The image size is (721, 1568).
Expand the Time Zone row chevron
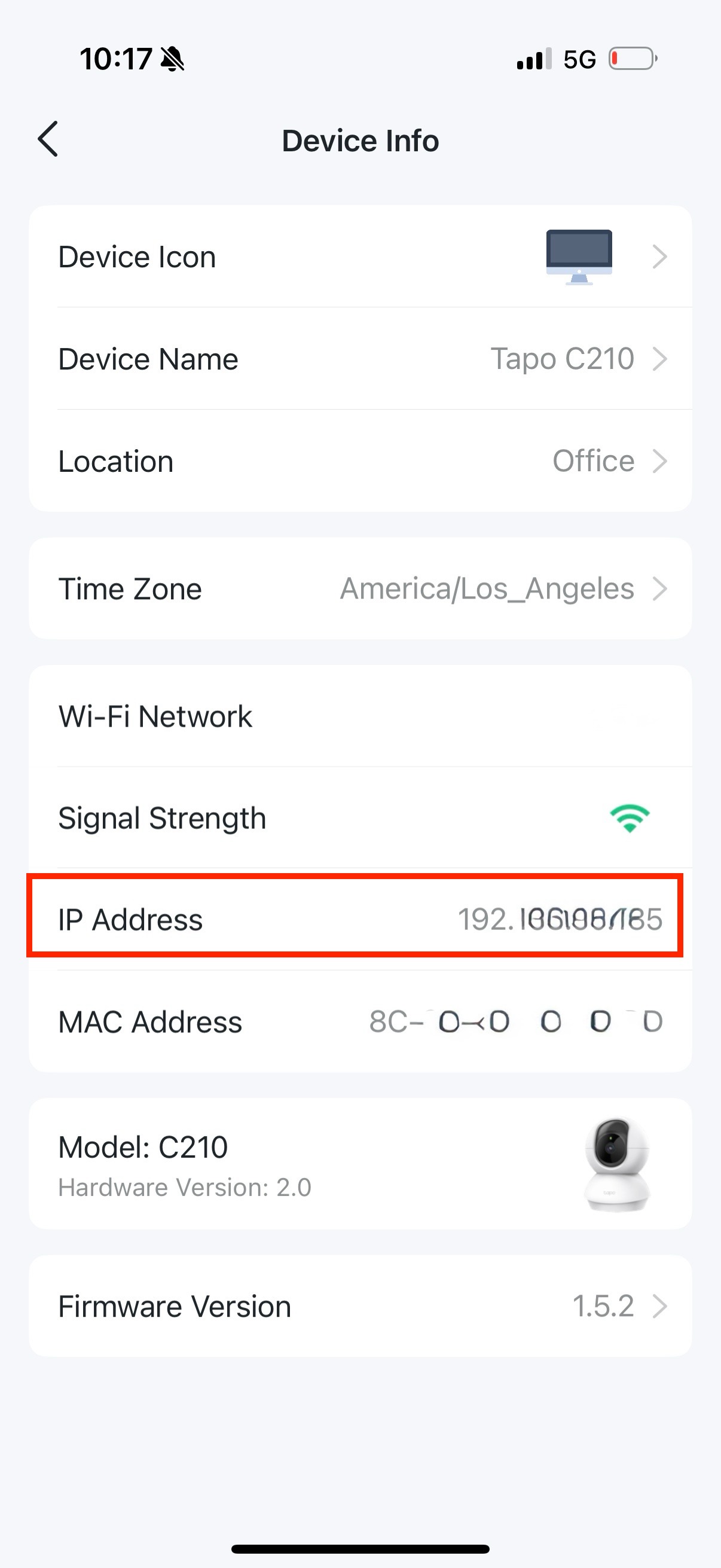pyautogui.click(x=661, y=588)
